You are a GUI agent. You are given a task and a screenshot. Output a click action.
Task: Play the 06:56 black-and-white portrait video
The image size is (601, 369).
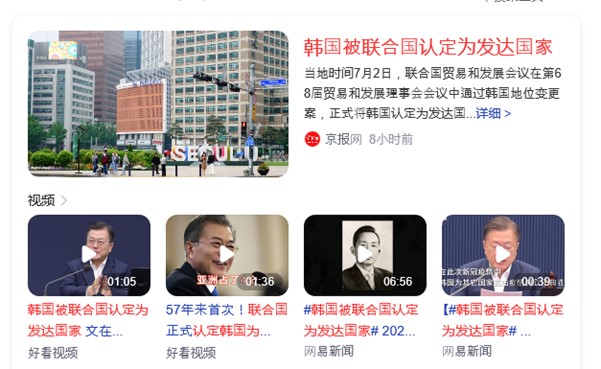tap(365, 255)
